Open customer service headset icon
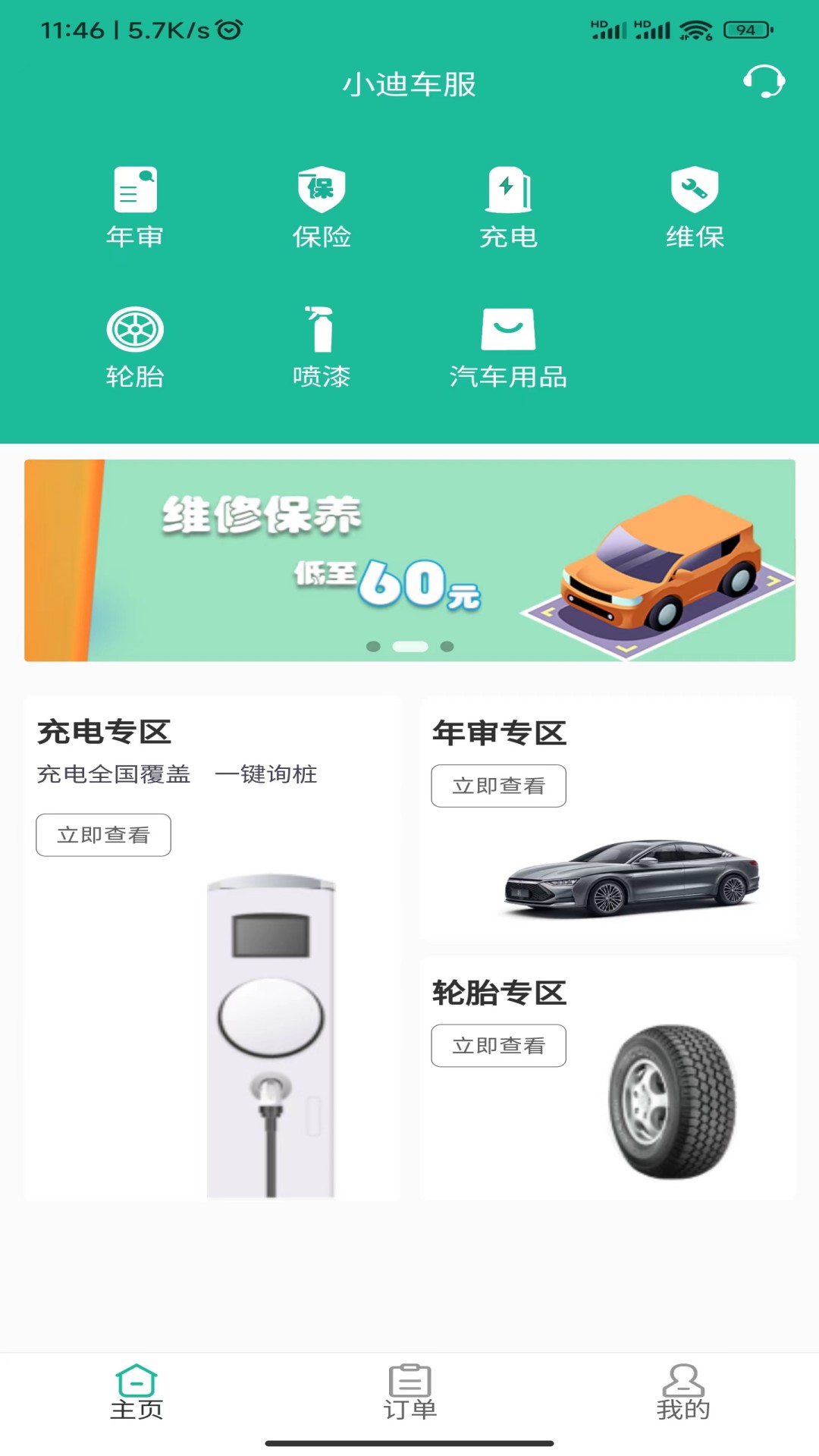The width and height of the screenshot is (819, 1456). point(764,81)
